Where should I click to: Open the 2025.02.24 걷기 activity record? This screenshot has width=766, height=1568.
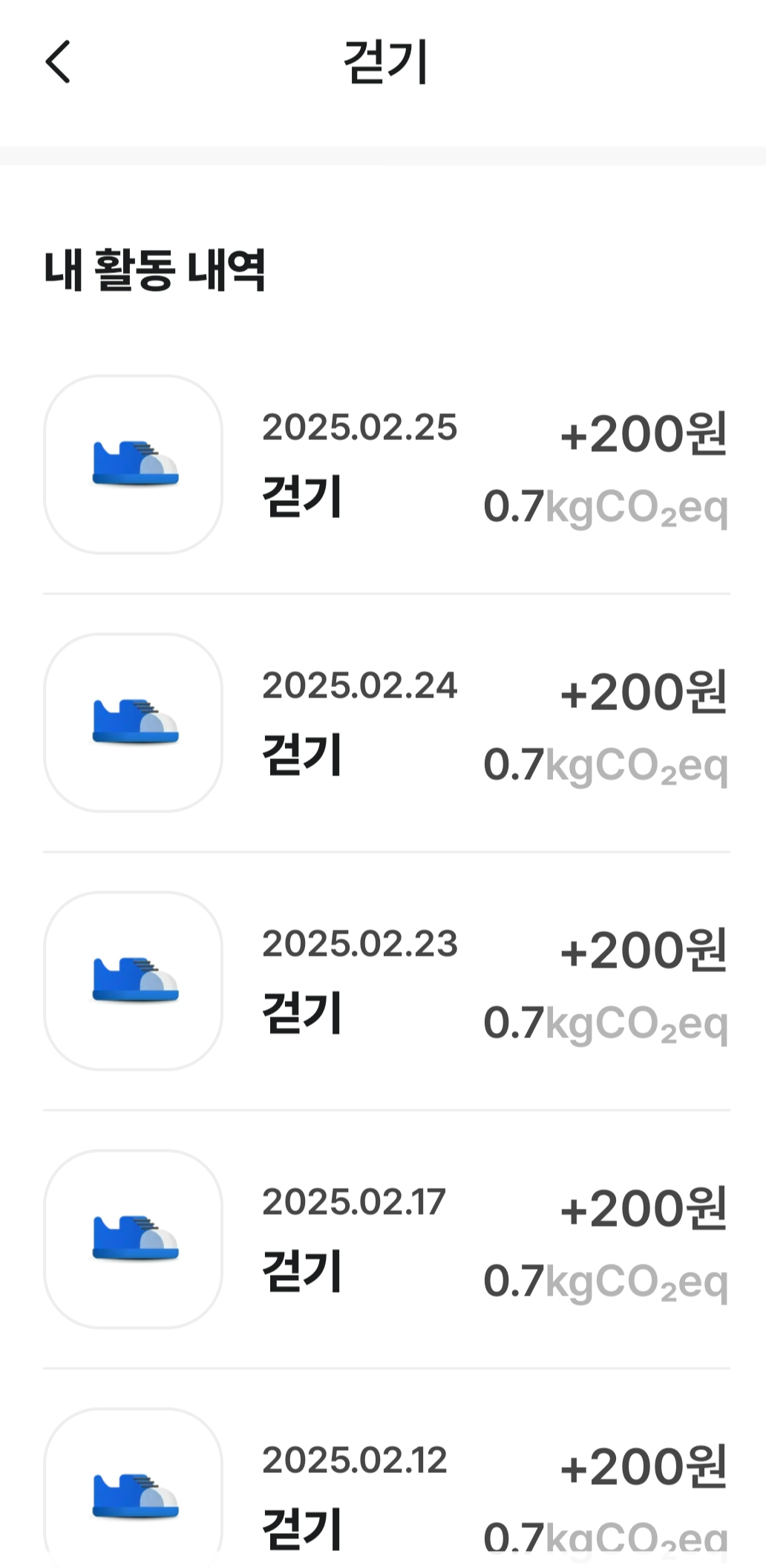[x=386, y=723]
